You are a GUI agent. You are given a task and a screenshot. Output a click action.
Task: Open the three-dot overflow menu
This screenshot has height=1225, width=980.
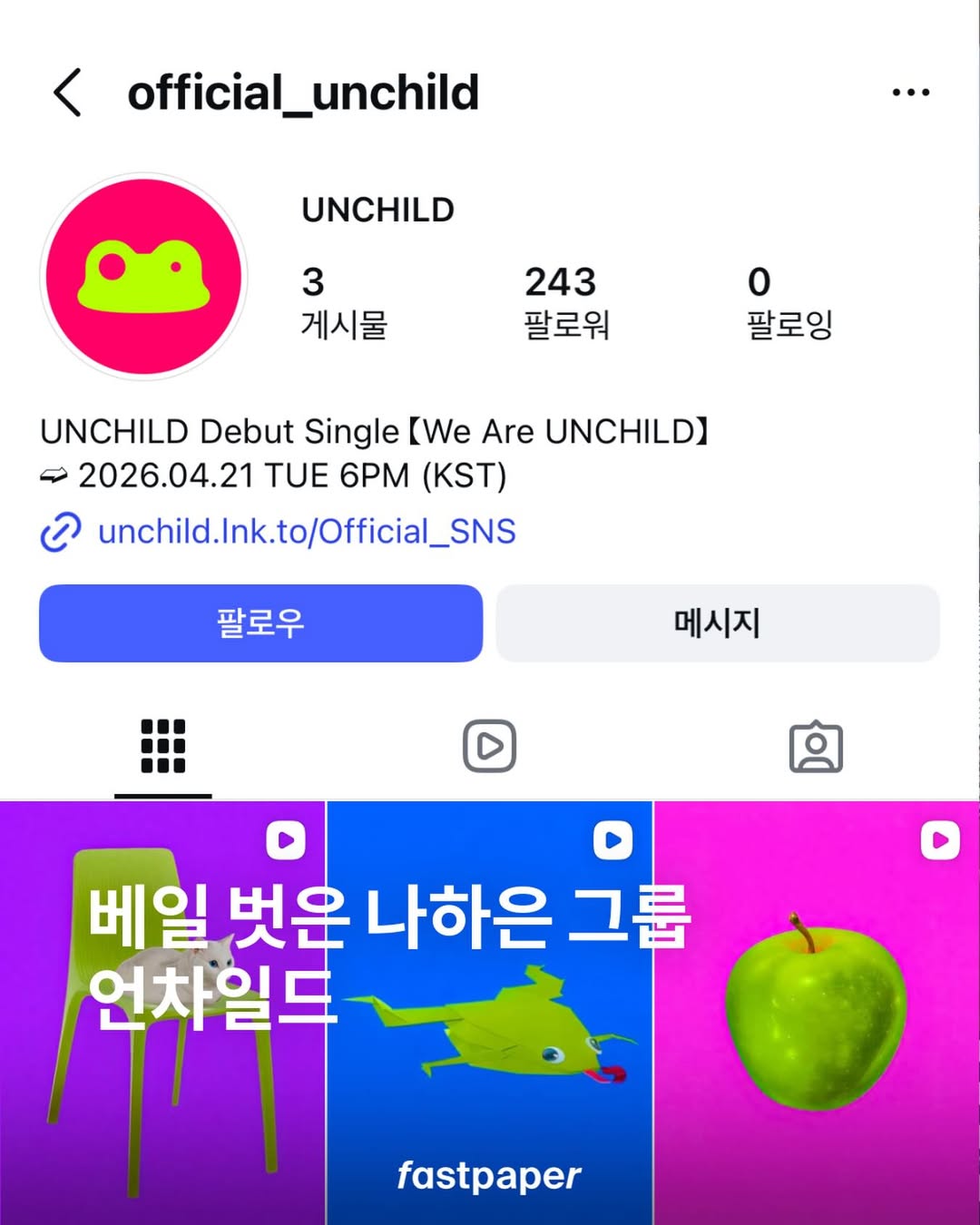click(x=910, y=93)
